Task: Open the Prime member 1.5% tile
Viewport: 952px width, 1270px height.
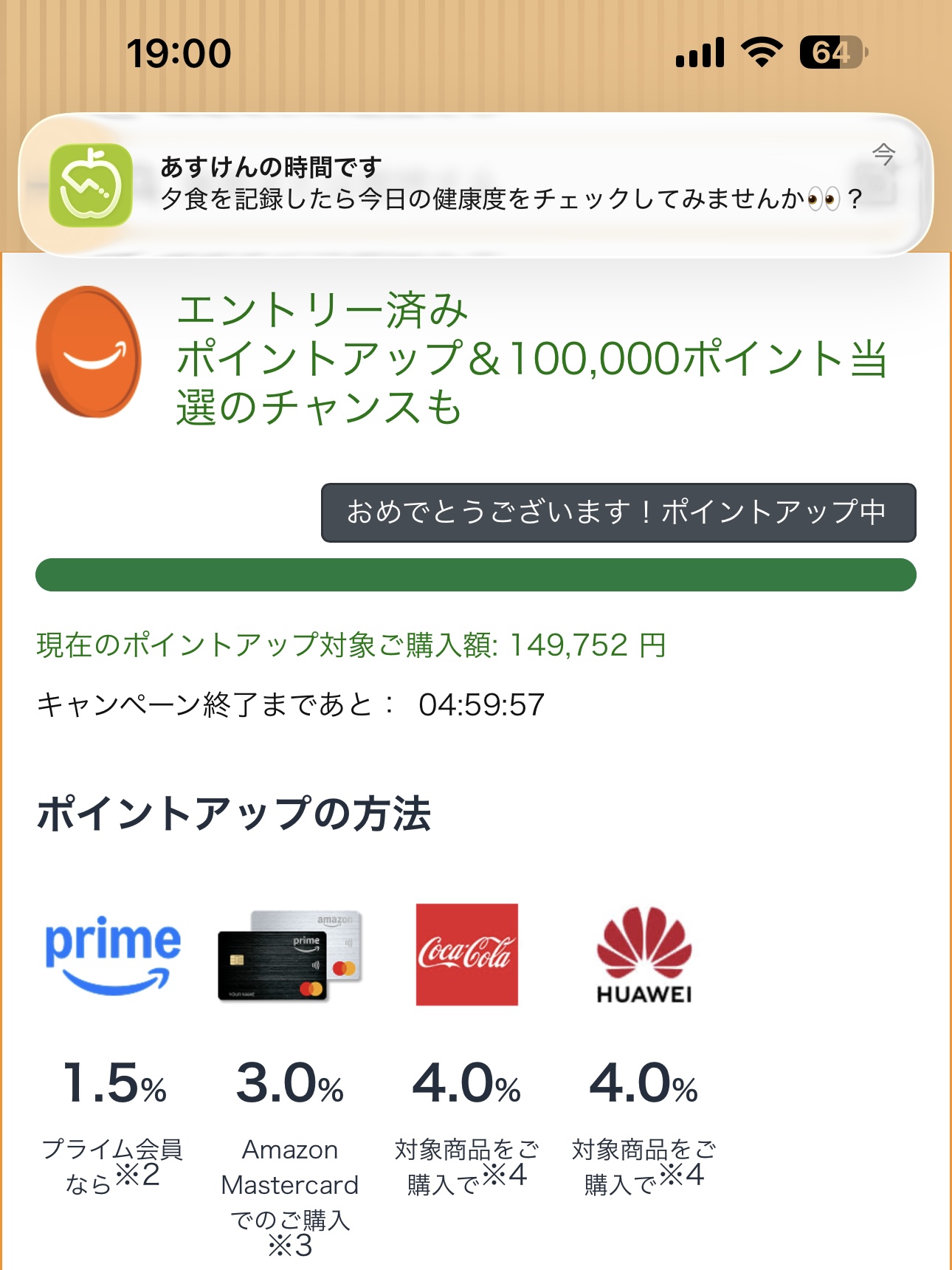Action: [113, 1048]
